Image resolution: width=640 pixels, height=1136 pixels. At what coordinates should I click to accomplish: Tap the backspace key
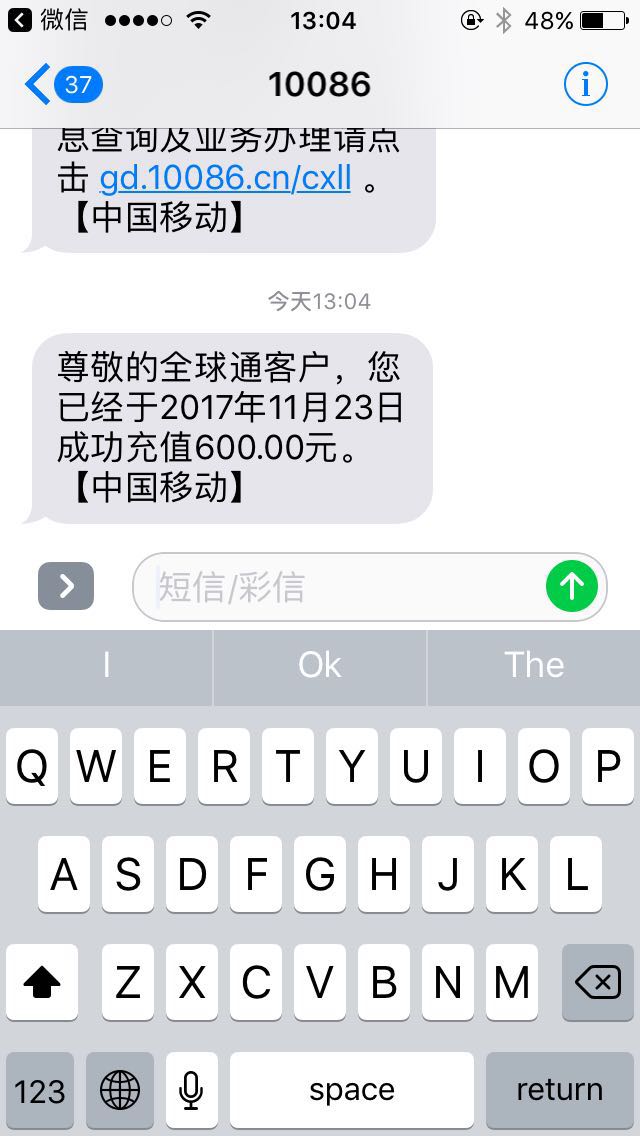[597, 984]
